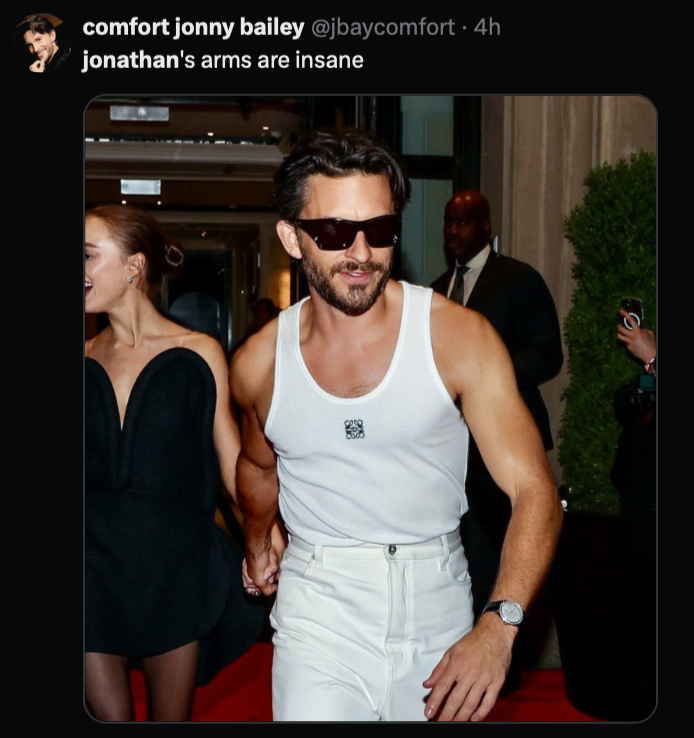Open the tweet author's profile picture
This screenshot has height=738, width=694.
click(x=43, y=42)
